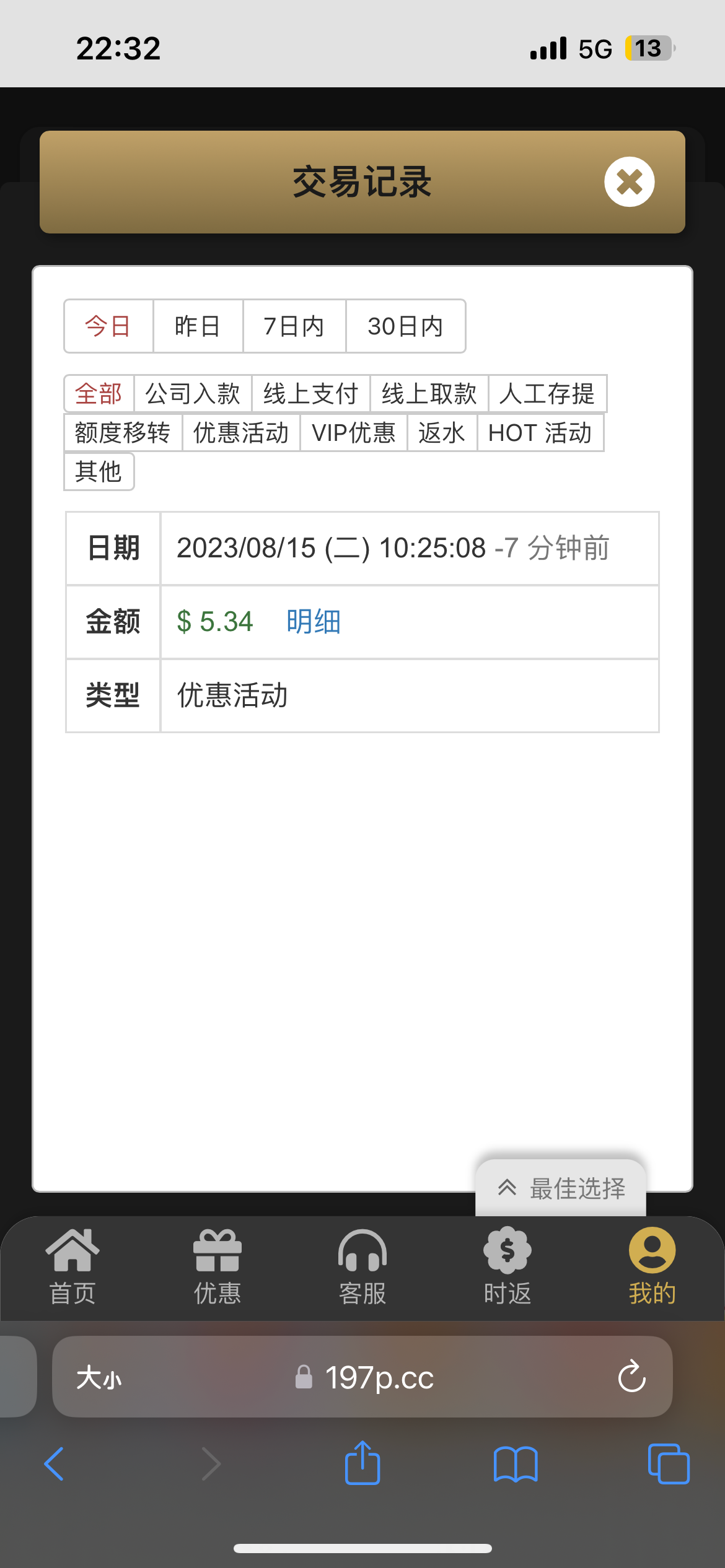Switch date range to 昨日
This screenshot has width=725, height=1568.
(198, 326)
